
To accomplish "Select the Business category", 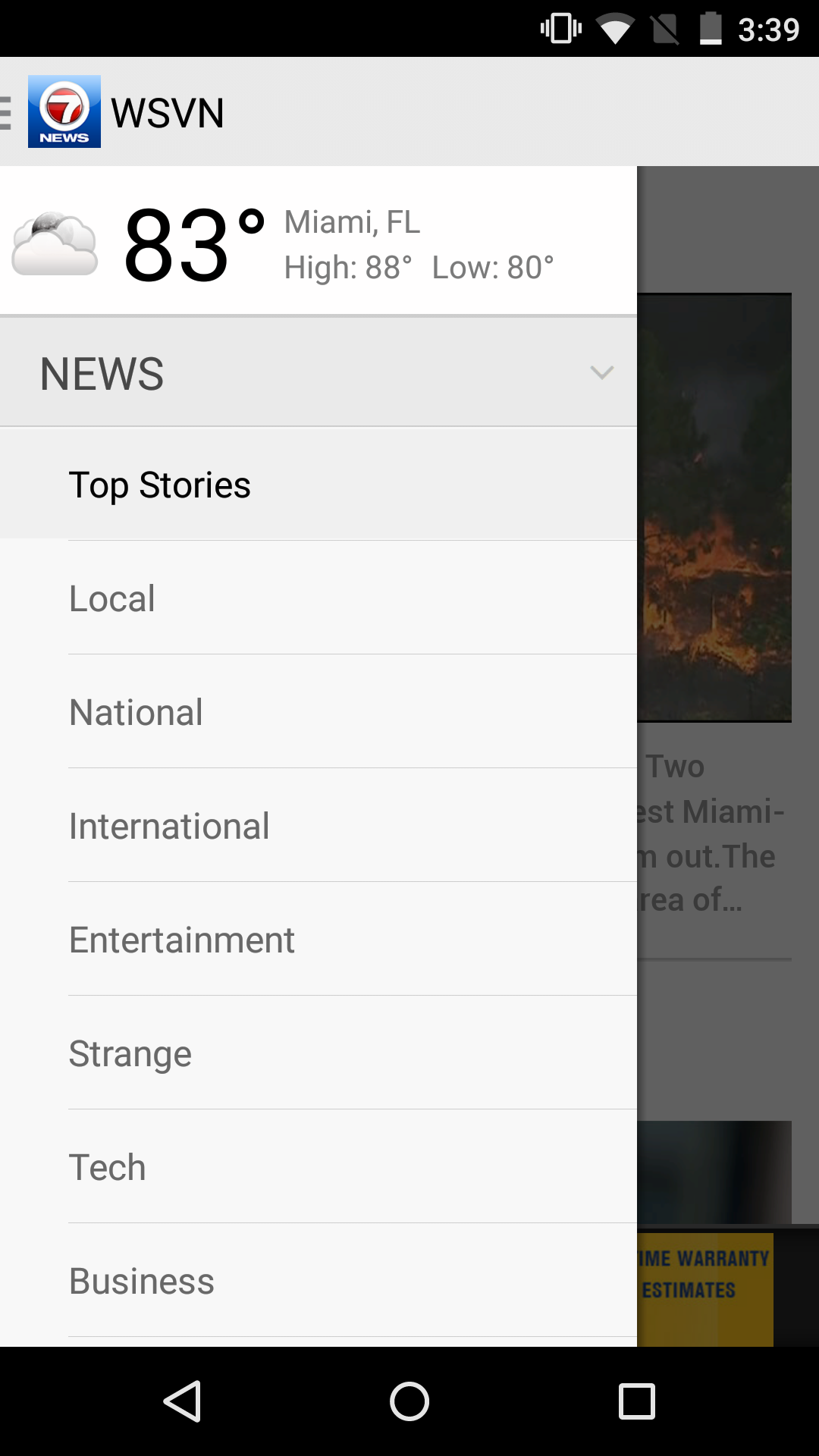I will [141, 1280].
